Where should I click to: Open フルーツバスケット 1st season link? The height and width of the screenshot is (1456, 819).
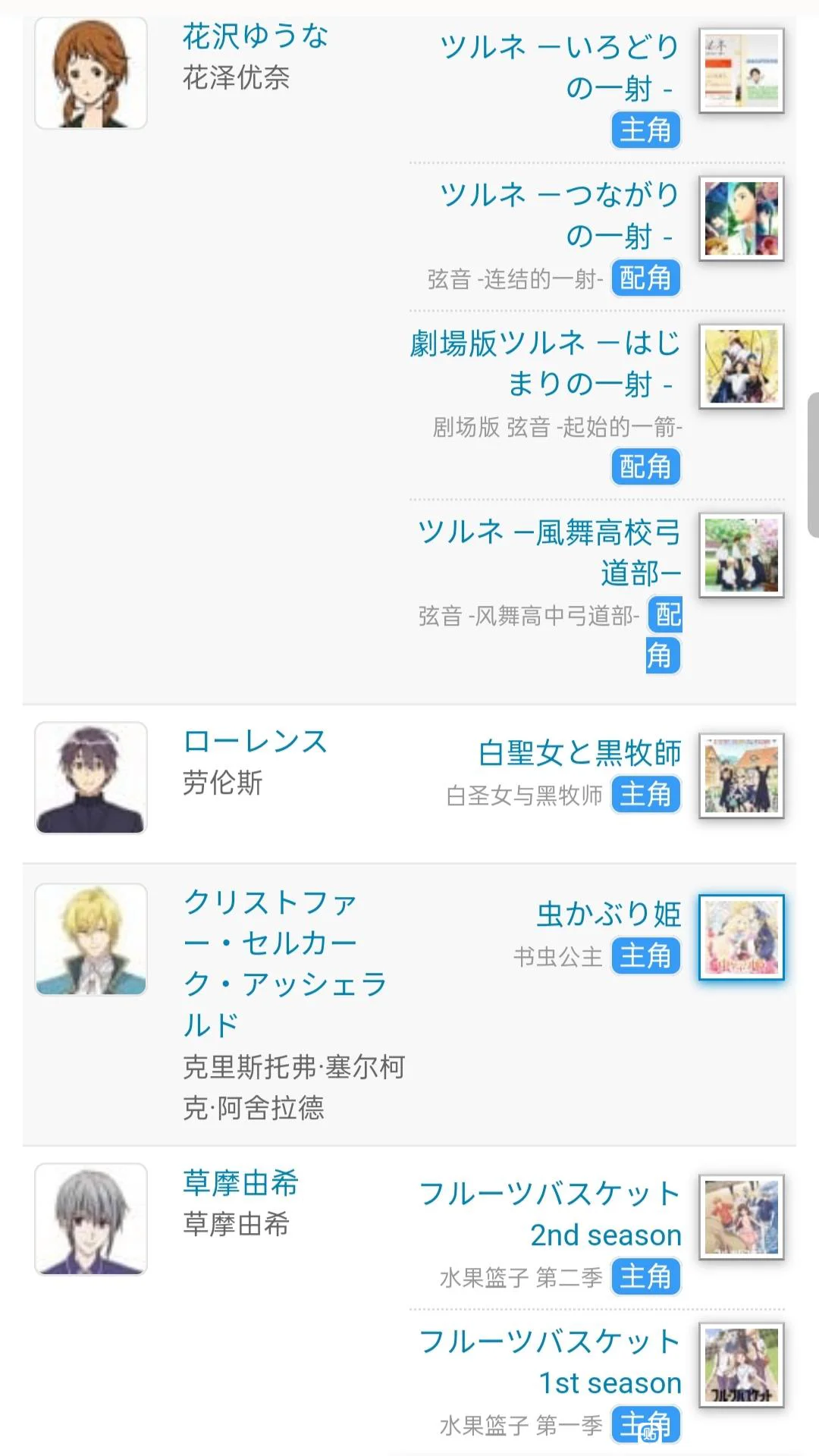coord(551,1361)
